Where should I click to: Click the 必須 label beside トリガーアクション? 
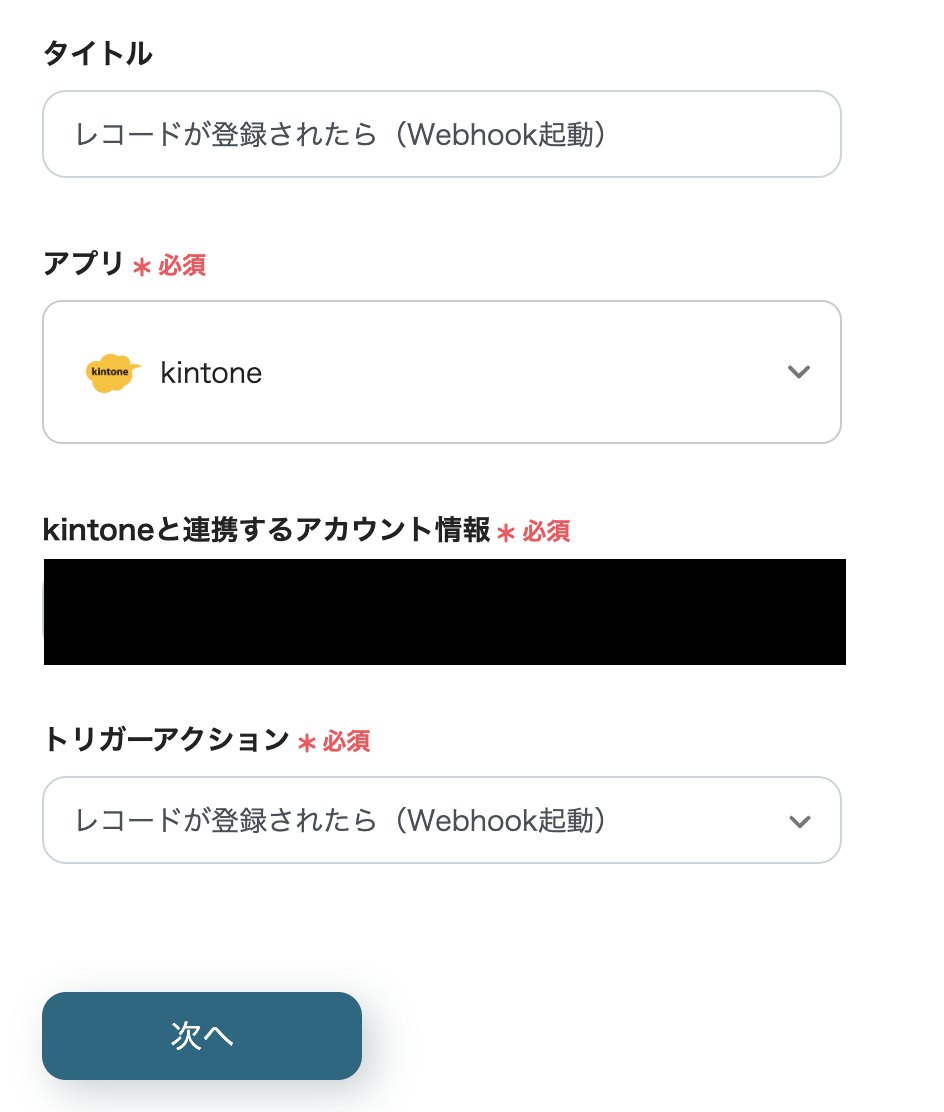click(346, 742)
